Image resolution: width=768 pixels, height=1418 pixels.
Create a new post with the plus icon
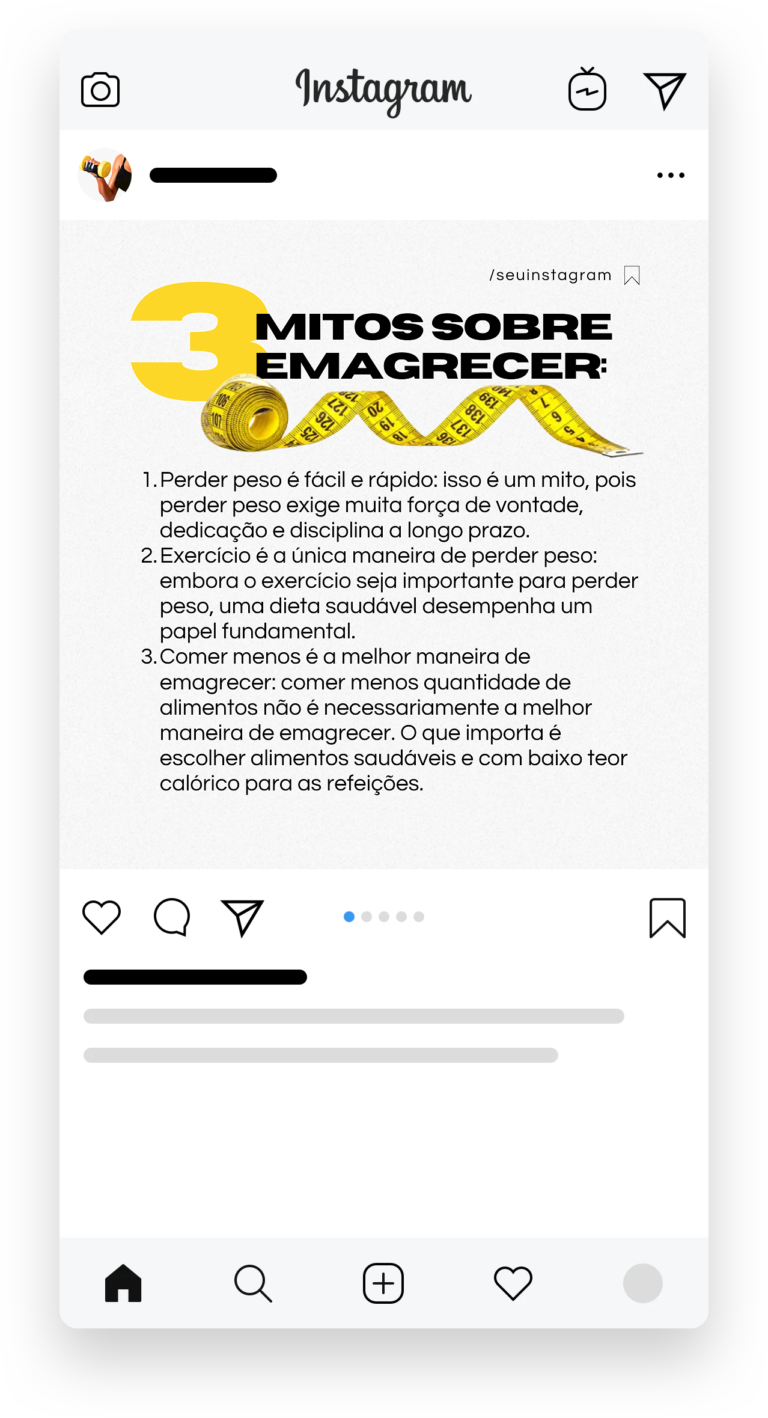coord(383,1283)
